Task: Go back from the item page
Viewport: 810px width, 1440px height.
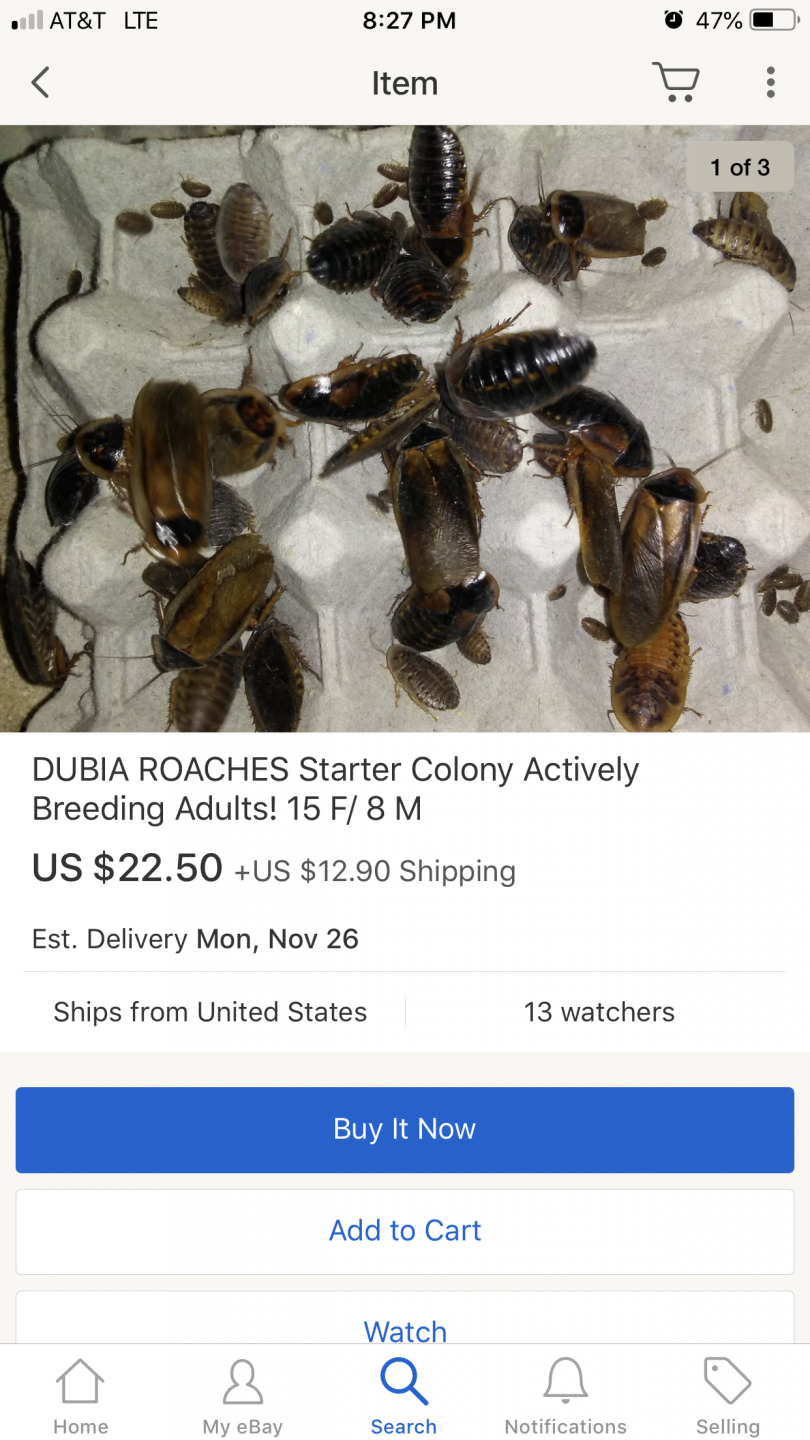Action: [x=40, y=83]
